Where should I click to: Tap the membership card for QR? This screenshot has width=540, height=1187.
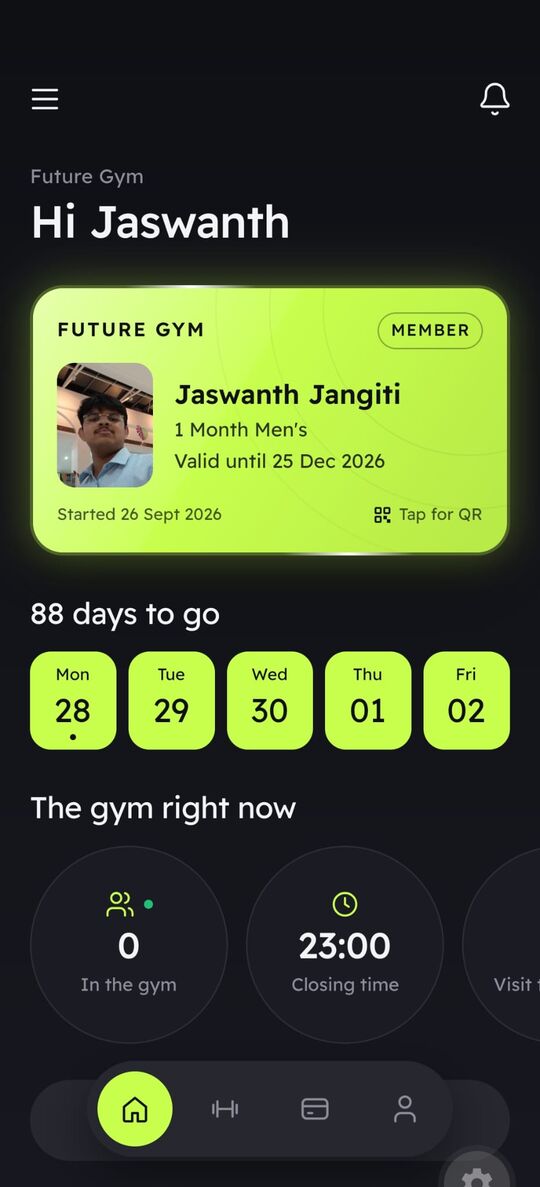(x=270, y=420)
